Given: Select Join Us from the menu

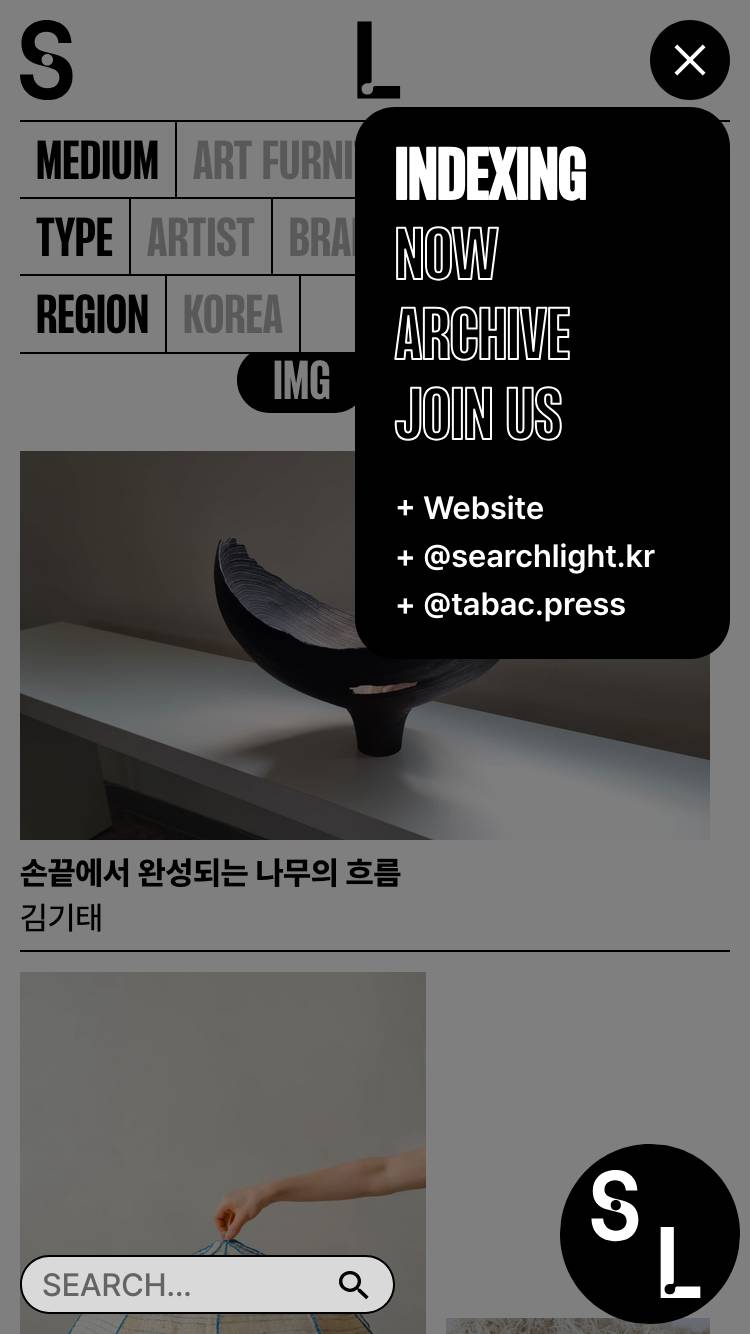Looking at the screenshot, I should point(478,414).
